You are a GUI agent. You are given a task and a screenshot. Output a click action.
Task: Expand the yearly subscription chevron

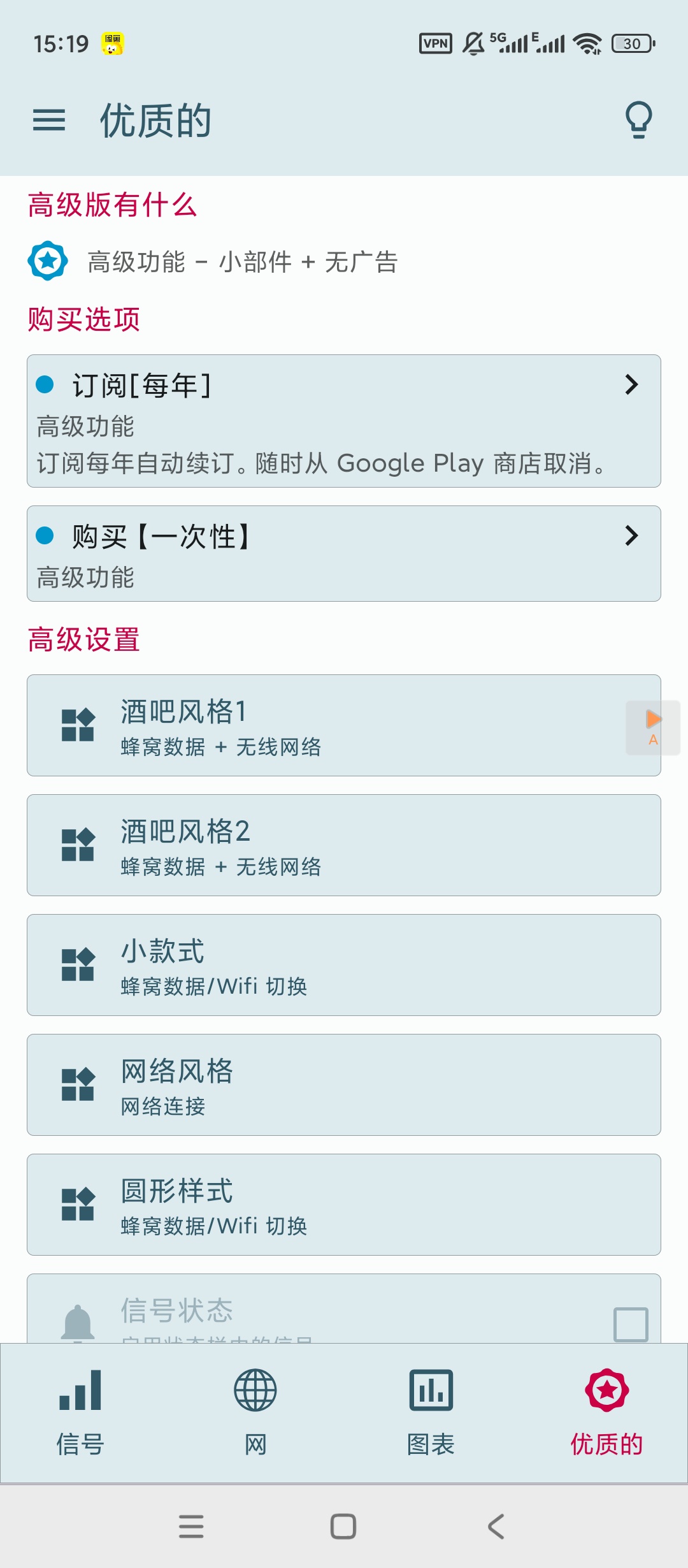(x=631, y=385)
